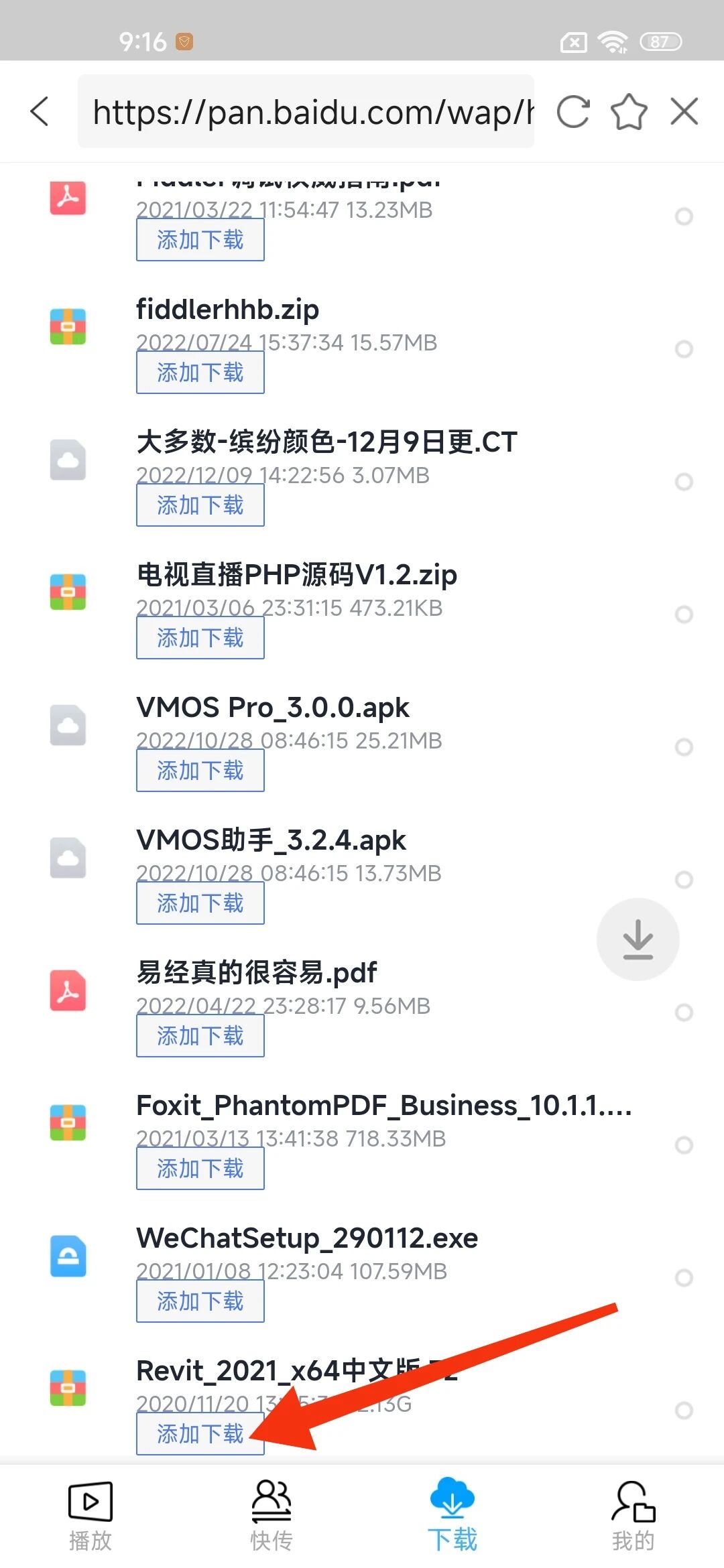
Task: Select the radio for 电视直播PHP源码V1.2.zip
Action: pyautogui.click(x=684, y=614)
